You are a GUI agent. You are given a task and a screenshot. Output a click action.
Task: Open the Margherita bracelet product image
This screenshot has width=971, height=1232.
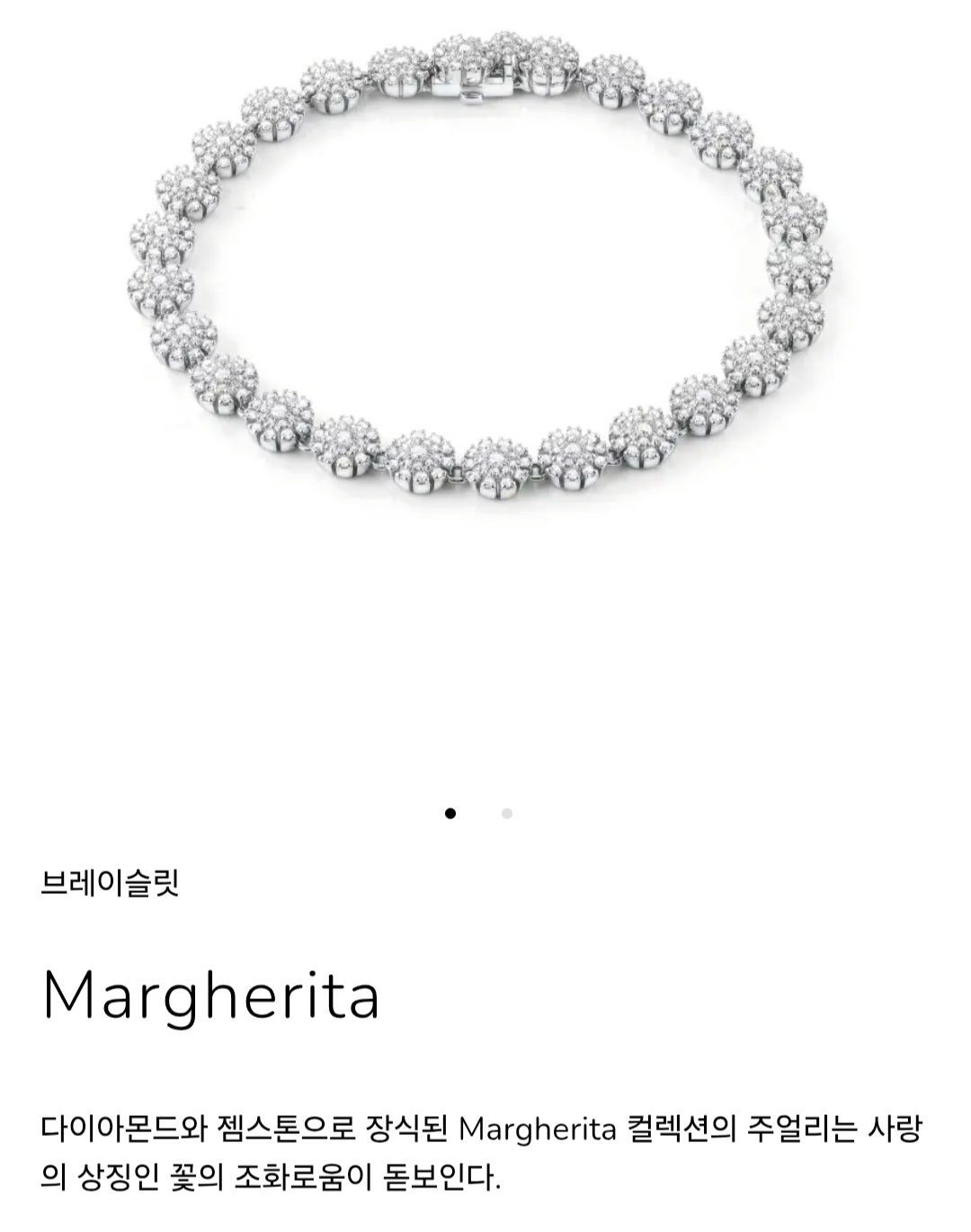click(x=481, y=270)
